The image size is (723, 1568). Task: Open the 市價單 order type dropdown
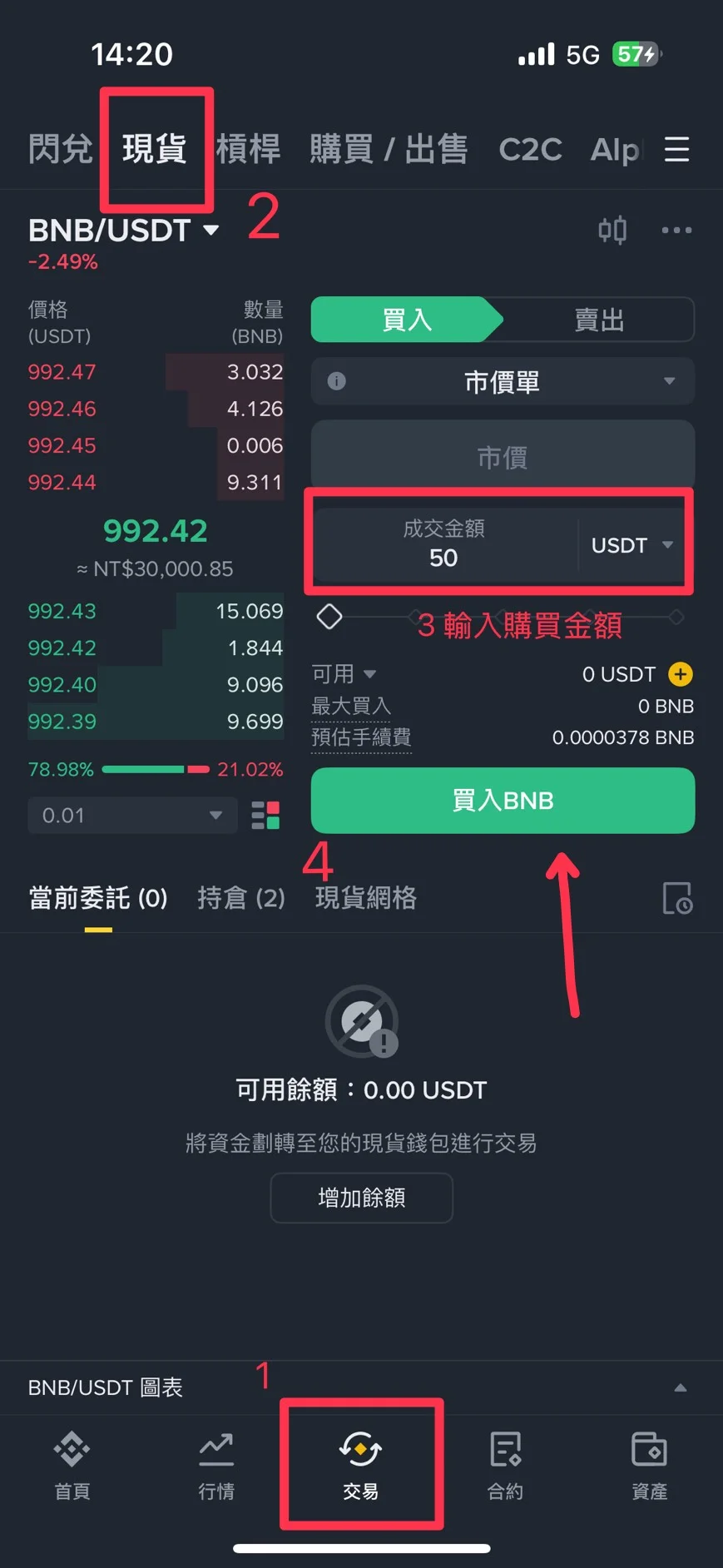pyautogui.click(x=502, y=381)
